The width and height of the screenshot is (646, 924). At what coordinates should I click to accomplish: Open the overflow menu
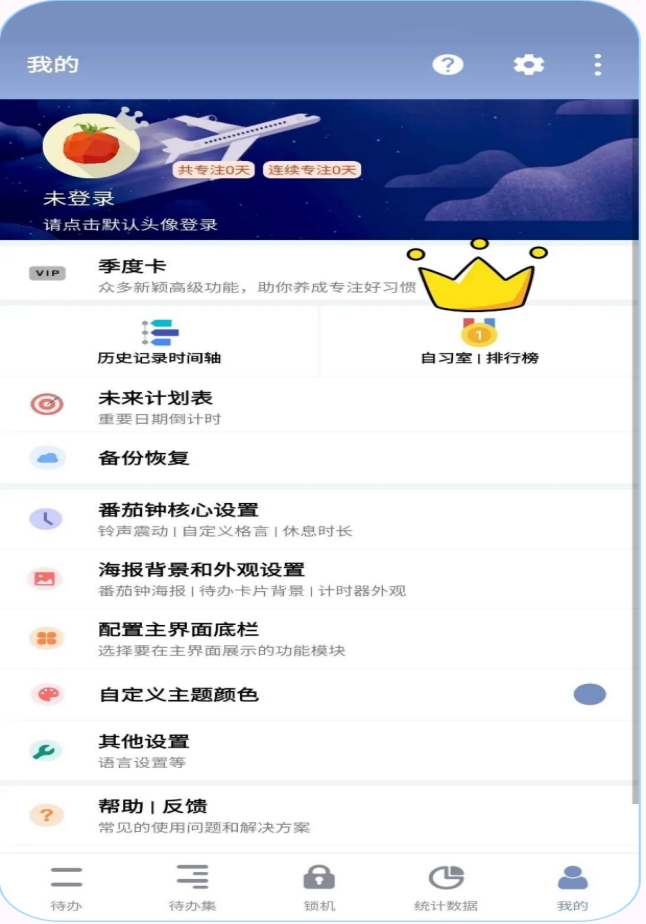597,65
